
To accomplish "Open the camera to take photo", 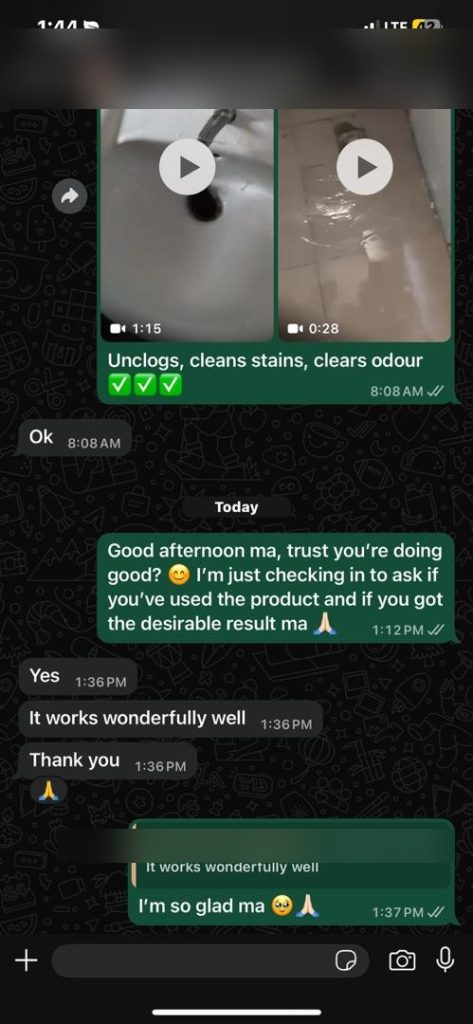I will click(402, 960).
